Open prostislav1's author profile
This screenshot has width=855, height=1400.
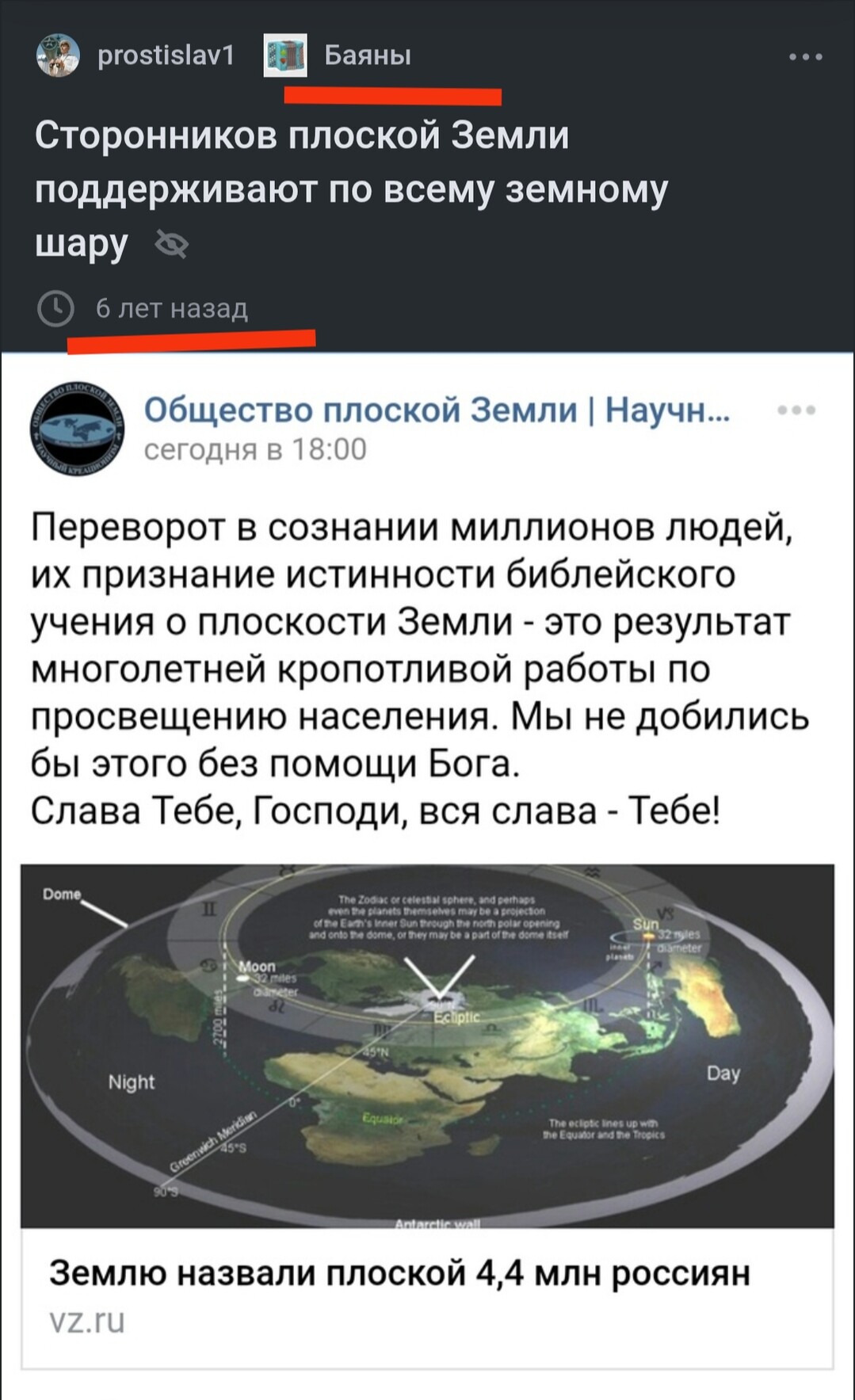165,55
